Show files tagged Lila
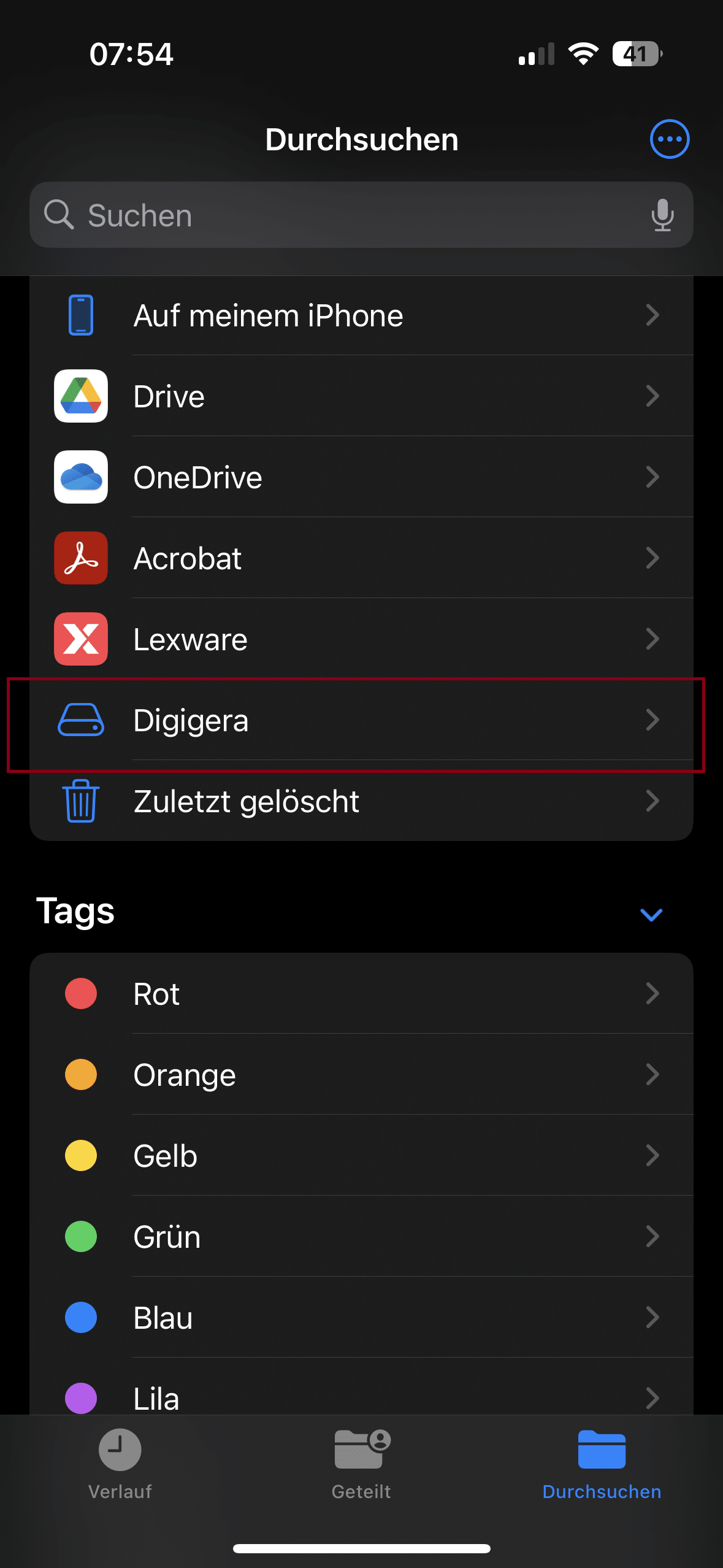The height and width of the screenshot is (1568, 723). click(361, 1396)
